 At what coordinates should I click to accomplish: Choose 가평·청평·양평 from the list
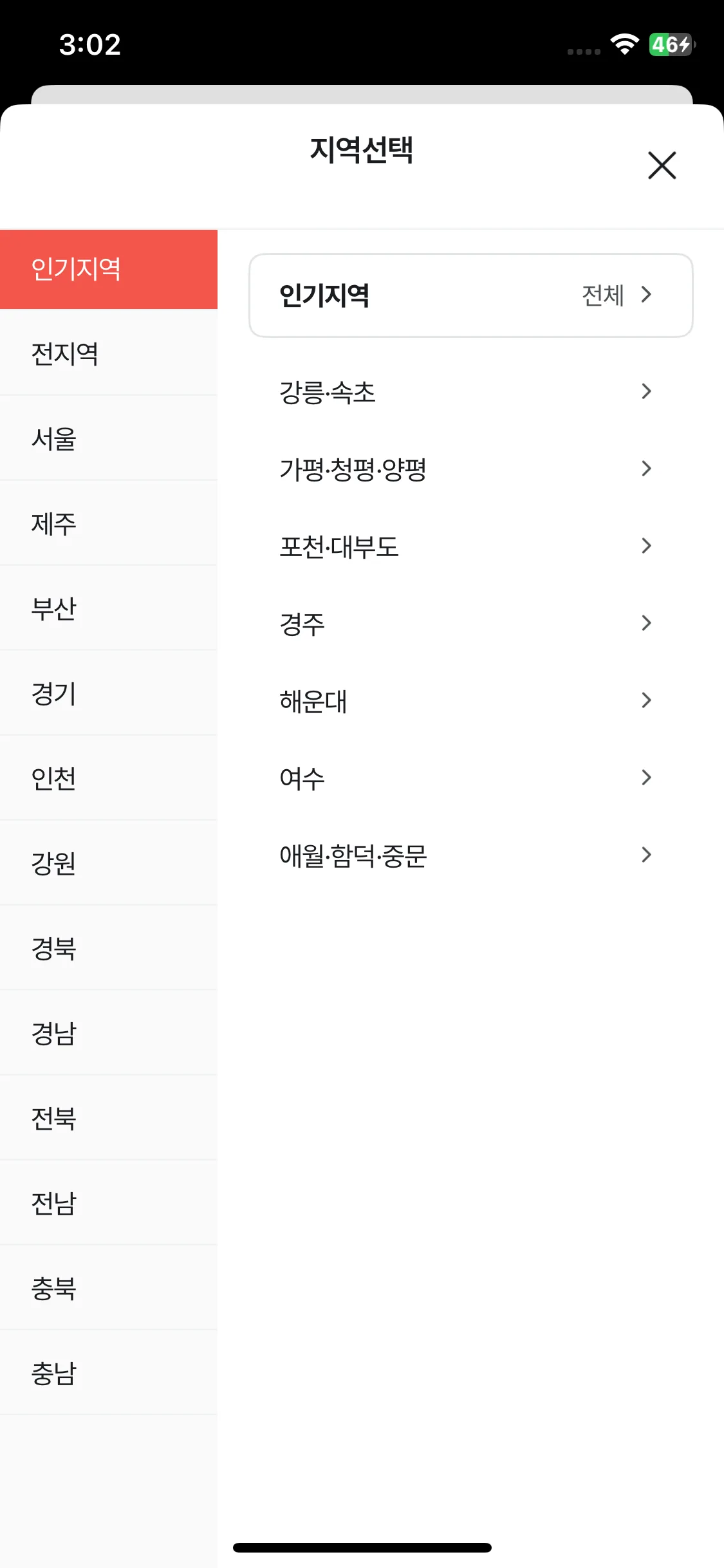point(470,469)
